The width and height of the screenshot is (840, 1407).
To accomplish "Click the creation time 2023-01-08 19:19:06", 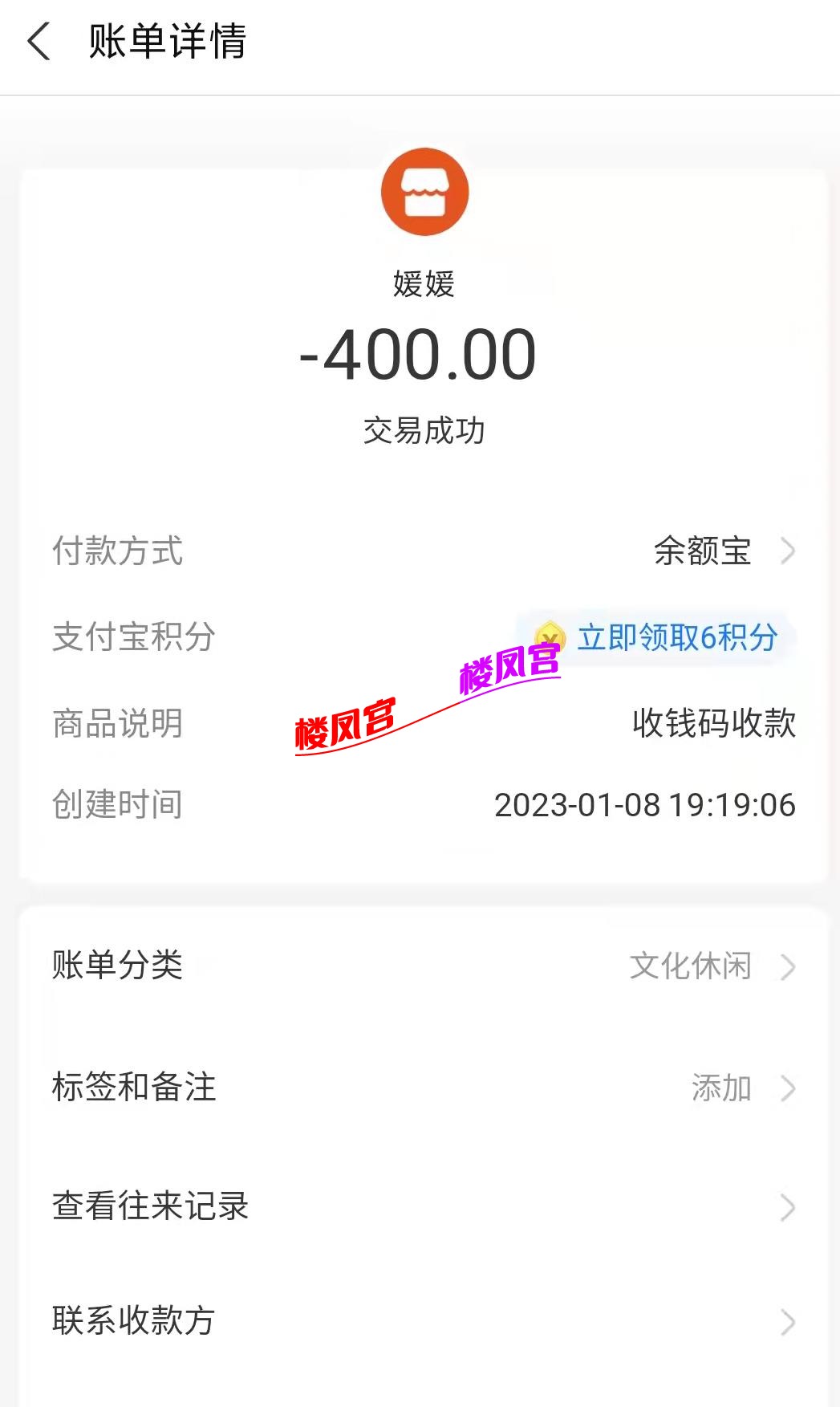I will [x=643, y=803].
